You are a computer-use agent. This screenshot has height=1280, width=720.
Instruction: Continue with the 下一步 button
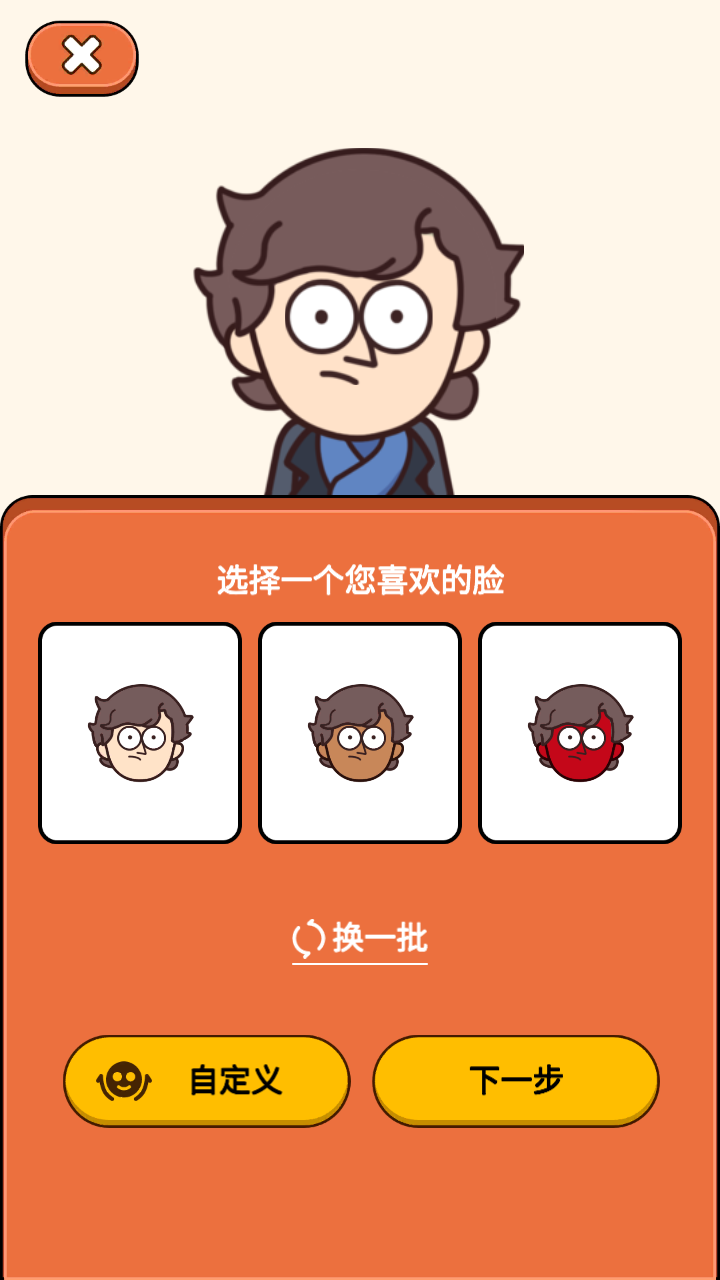click(x=516, y=1081)
